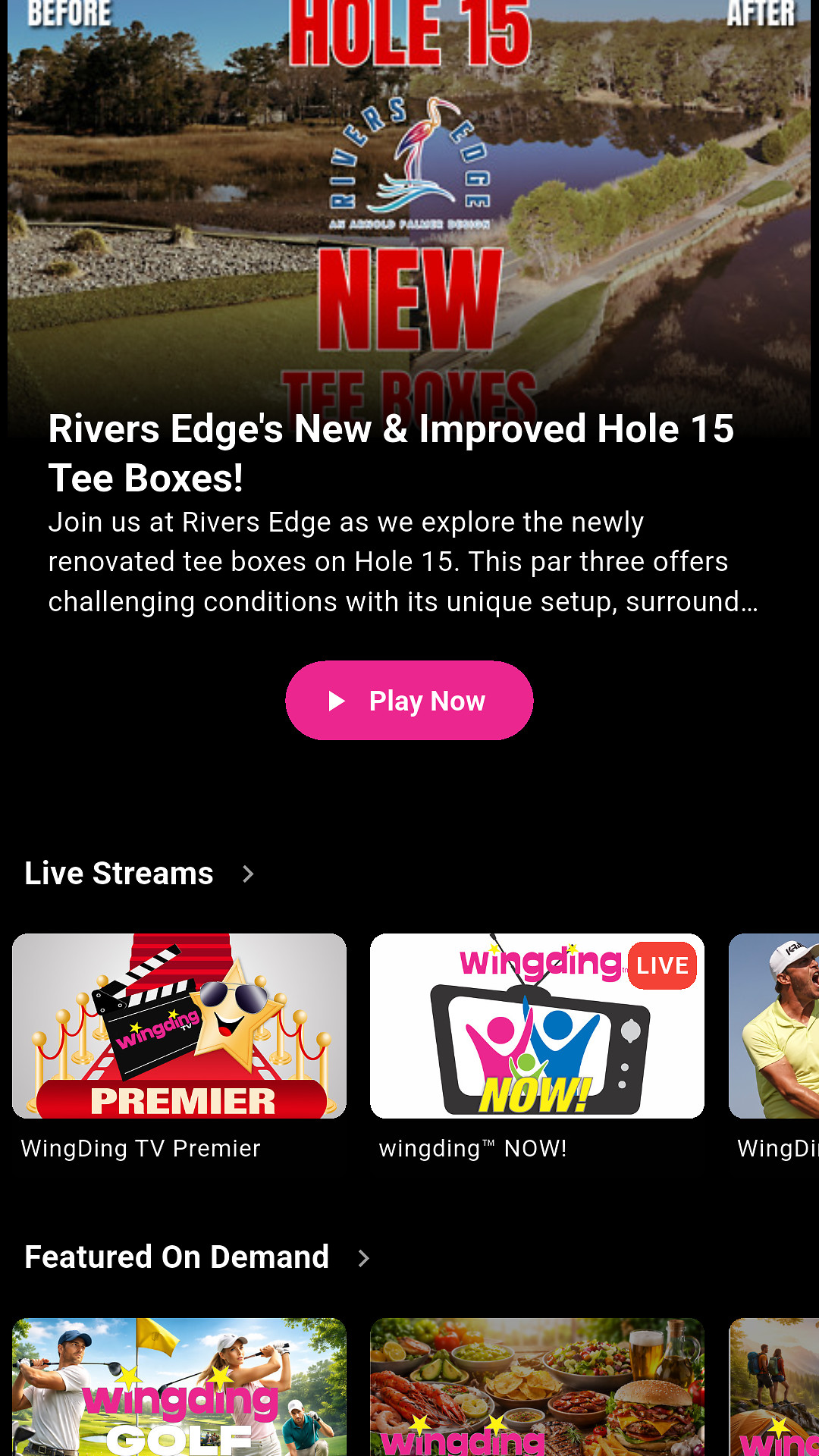
Task: Open the Featured On Demand list
Action: [x=363, y=1258]
